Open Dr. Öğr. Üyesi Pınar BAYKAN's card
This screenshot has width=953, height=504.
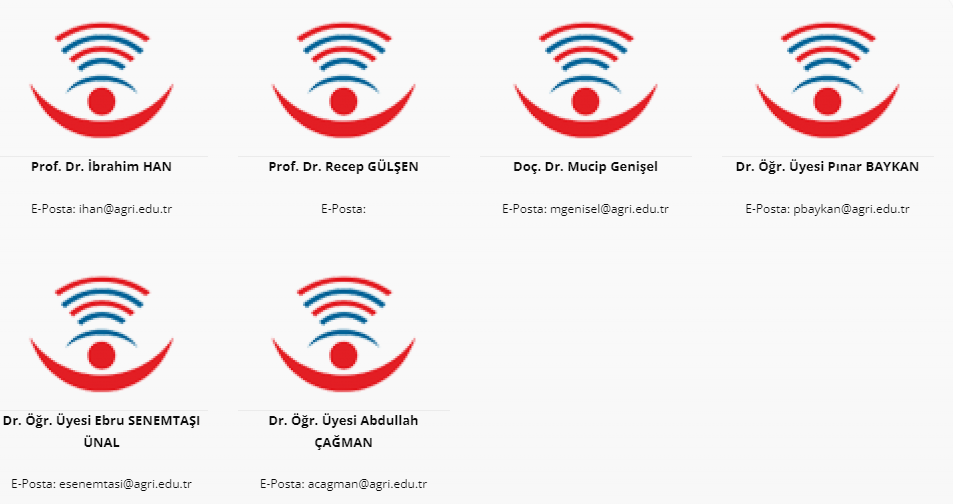[x=827, y=166]
